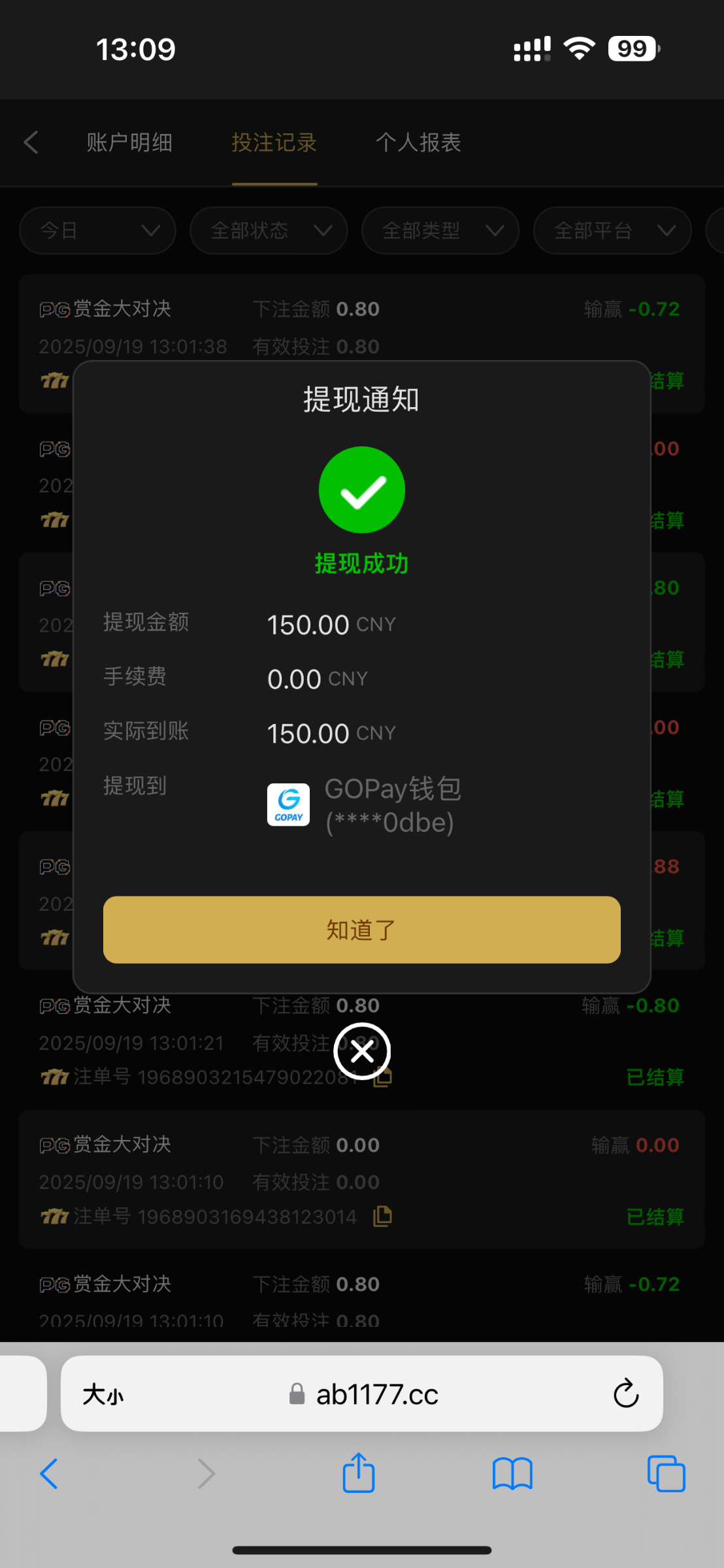Viewport: 724px width, 1568px height.
Task: Go back using the top-left arrow
Action: [x=31, y=142]
